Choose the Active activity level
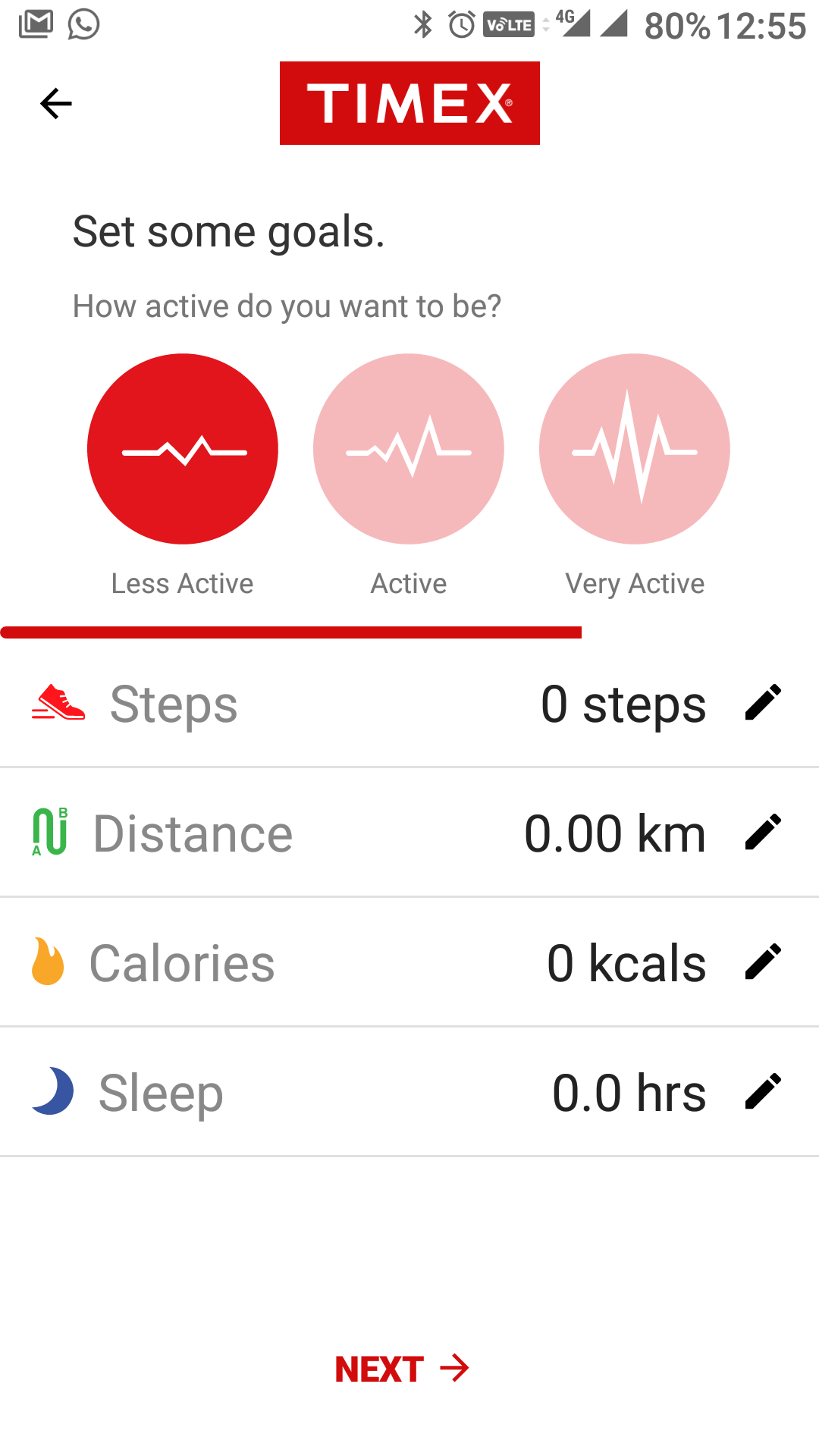The image size is (819, 1456). [409, 449]
